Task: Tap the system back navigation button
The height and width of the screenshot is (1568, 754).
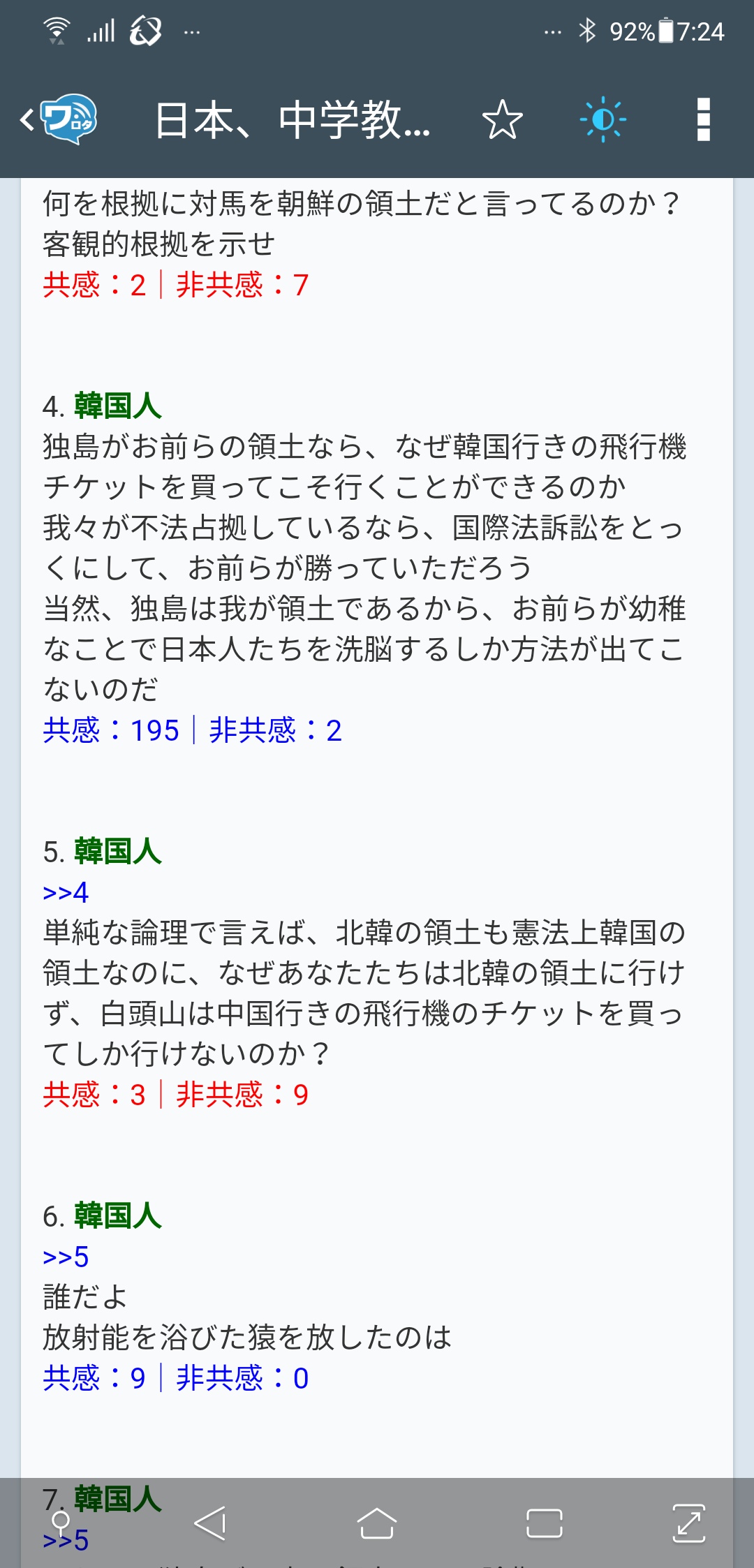Action: (x=209, y=1523)
